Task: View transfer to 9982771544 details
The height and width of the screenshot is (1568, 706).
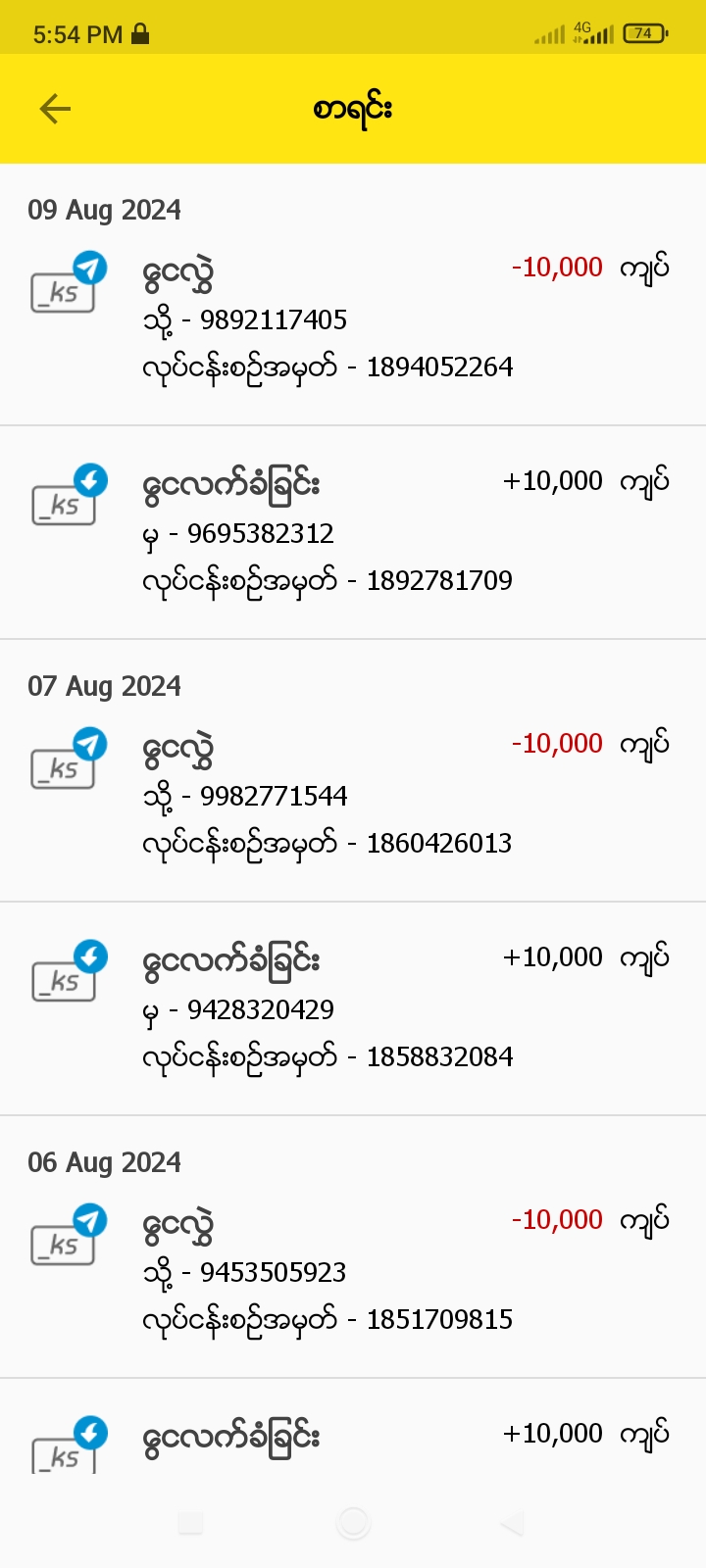Action: (x=353, y=795)
